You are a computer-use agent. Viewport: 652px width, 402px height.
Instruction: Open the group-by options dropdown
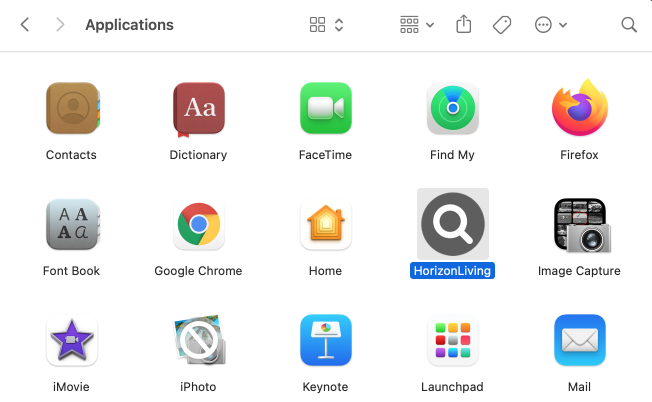(x=416, y=25)
